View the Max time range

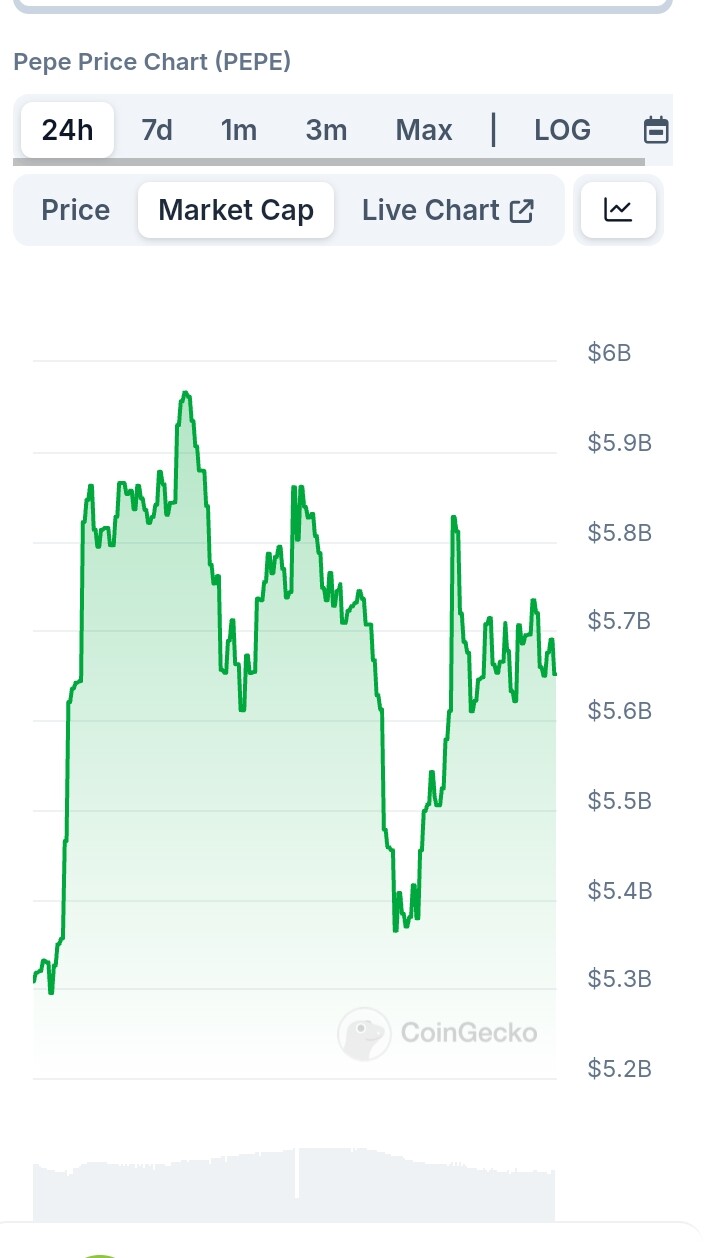424,130
